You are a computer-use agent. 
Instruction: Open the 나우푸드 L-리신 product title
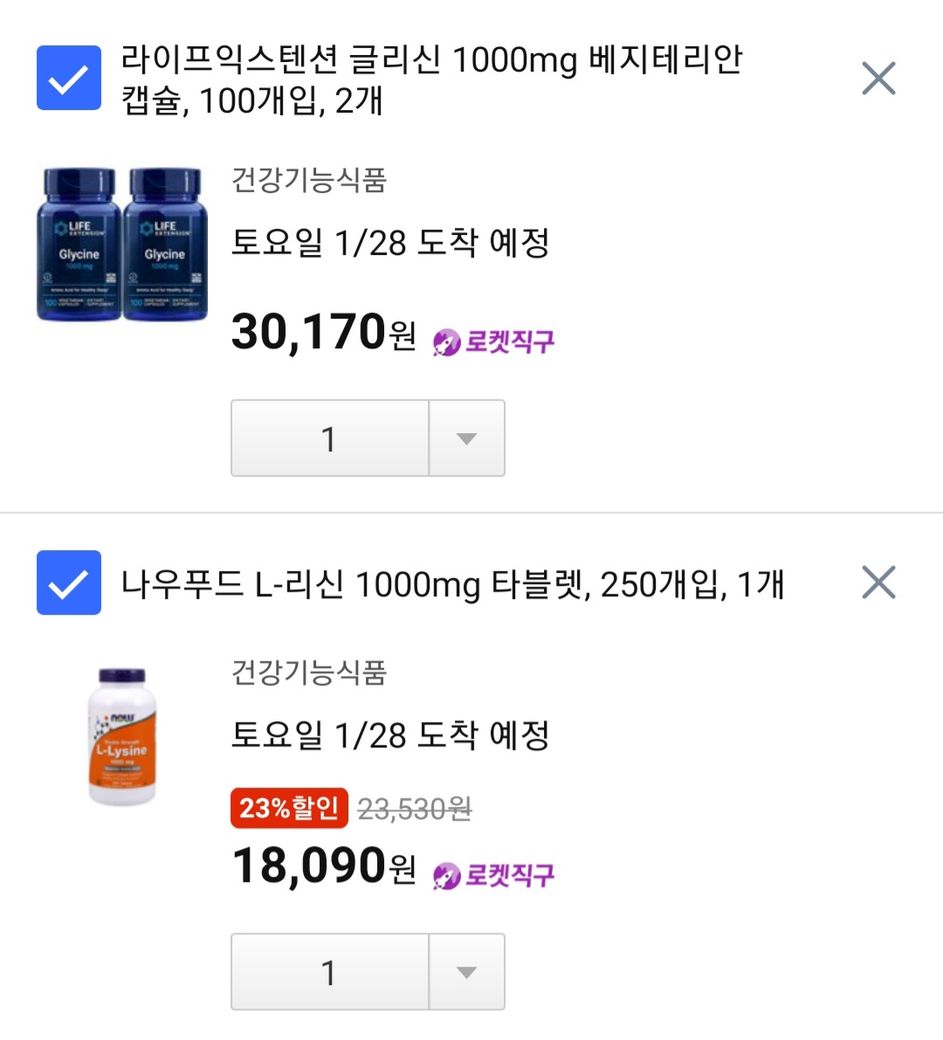[452, 583]
